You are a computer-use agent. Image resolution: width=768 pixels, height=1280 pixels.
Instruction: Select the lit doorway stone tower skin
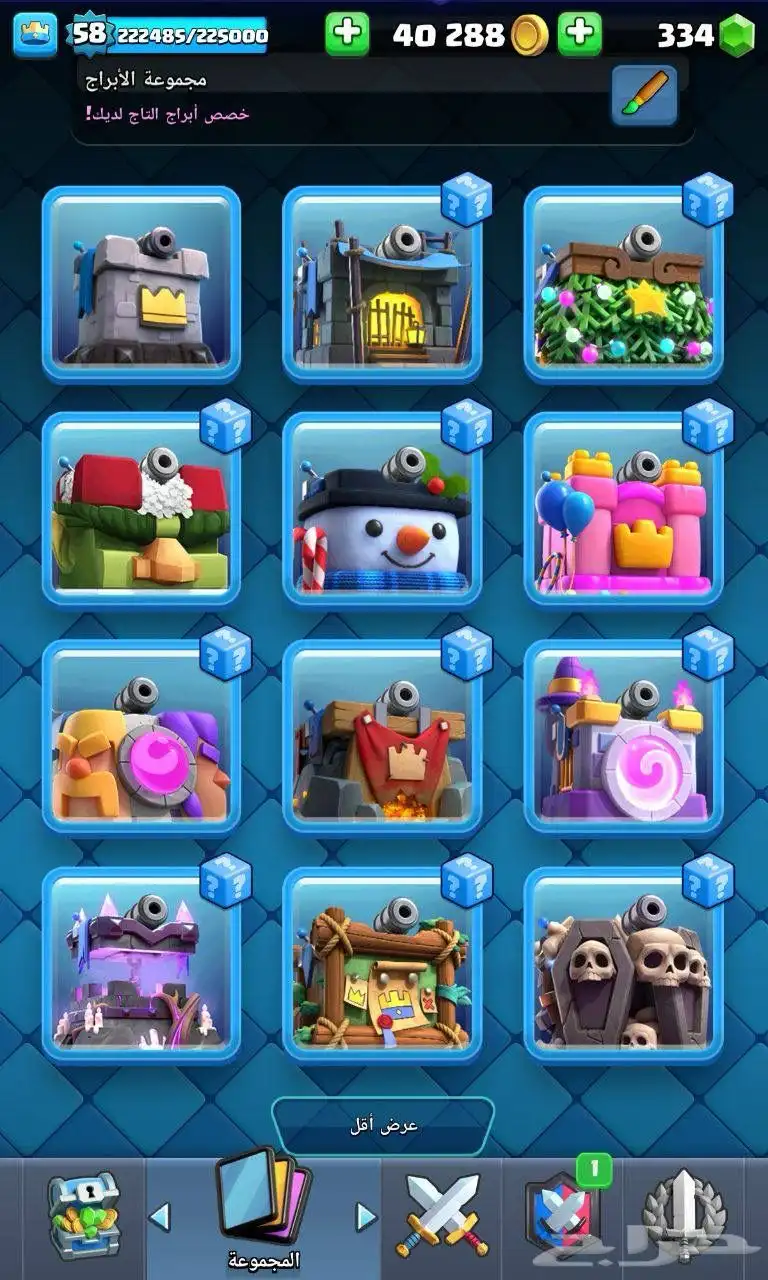tap(382, 284)
